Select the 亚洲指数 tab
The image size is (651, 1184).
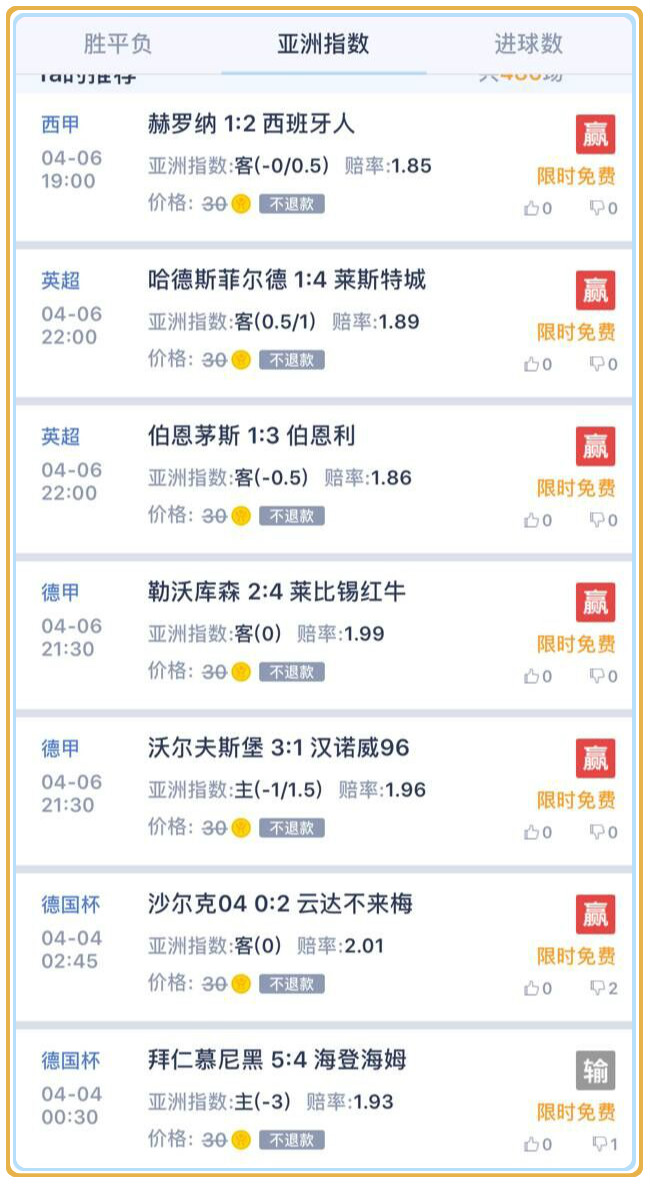click(x=324, y=44)
